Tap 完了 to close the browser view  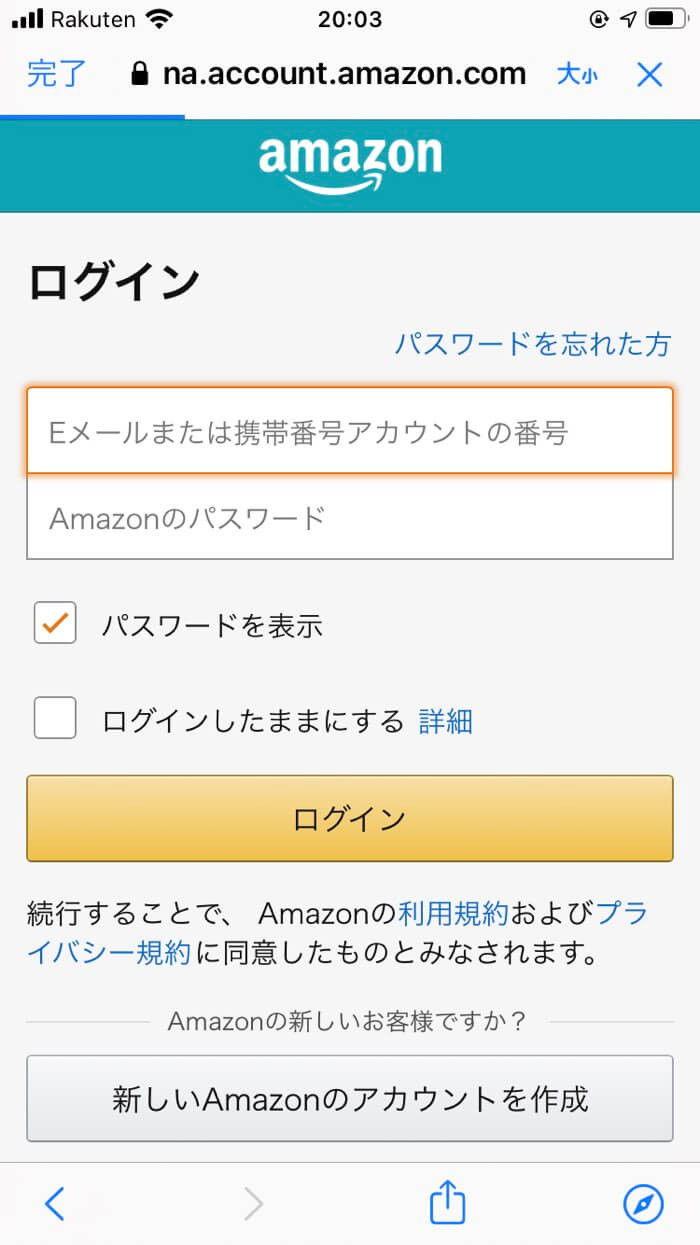57,74
